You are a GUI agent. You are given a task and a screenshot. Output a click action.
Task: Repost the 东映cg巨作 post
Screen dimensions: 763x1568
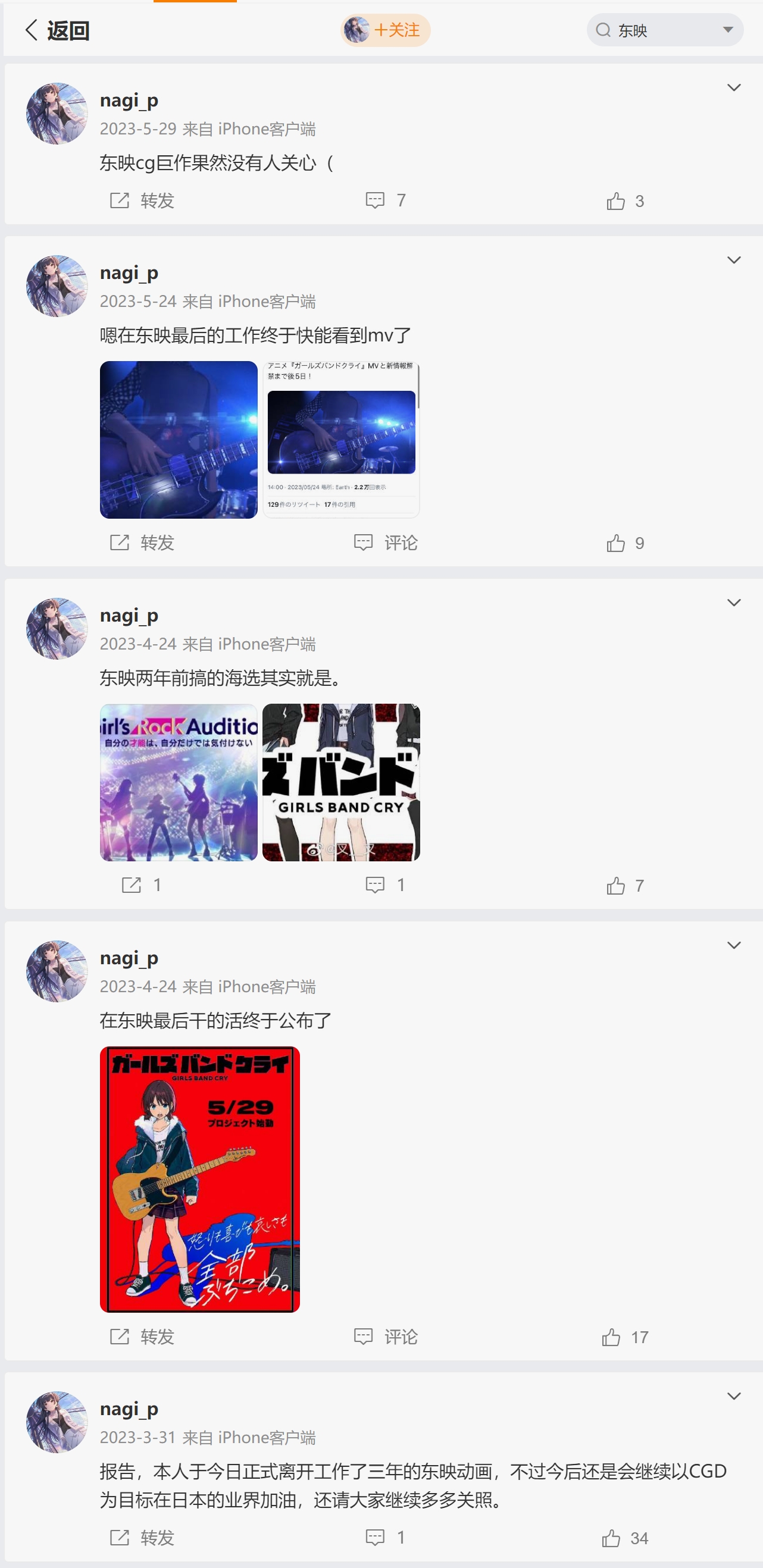click(142, 200)
